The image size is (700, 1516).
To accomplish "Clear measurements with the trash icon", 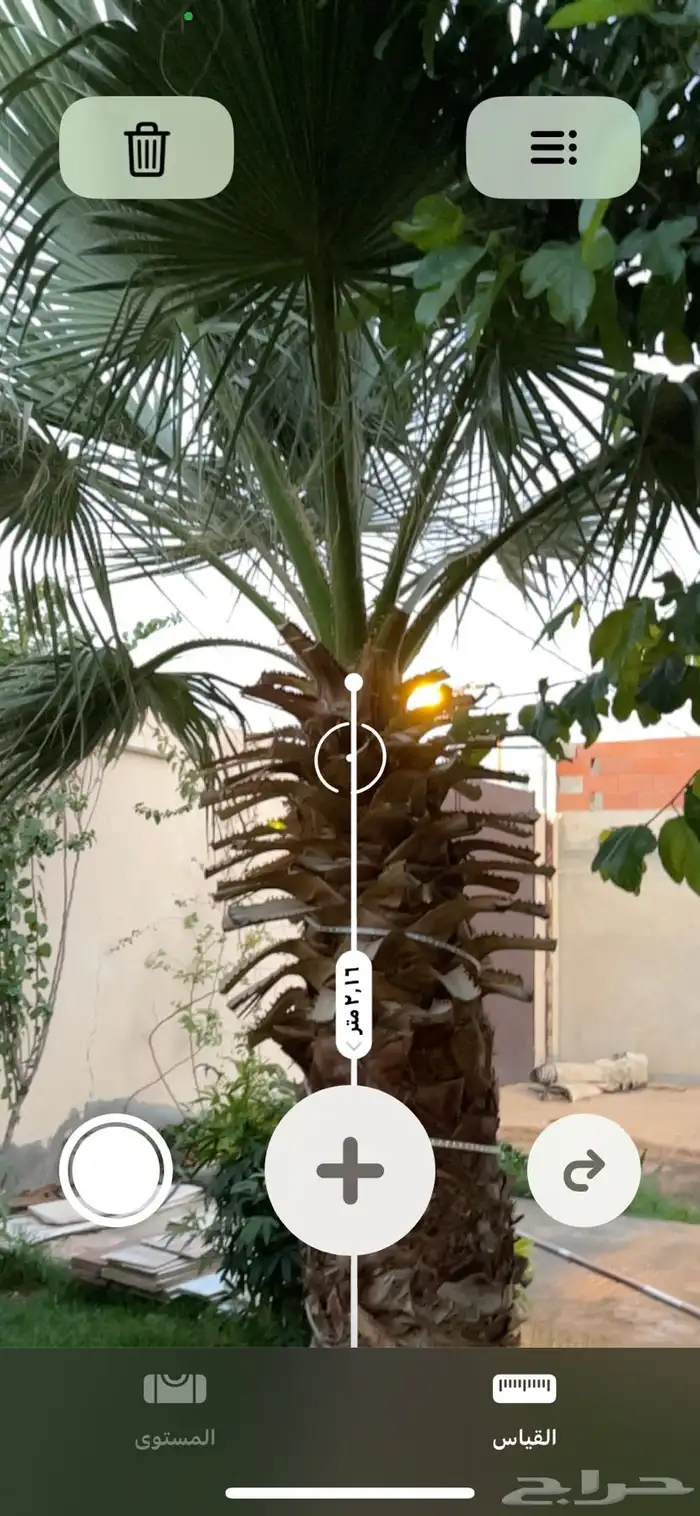I will pos(147,148).
